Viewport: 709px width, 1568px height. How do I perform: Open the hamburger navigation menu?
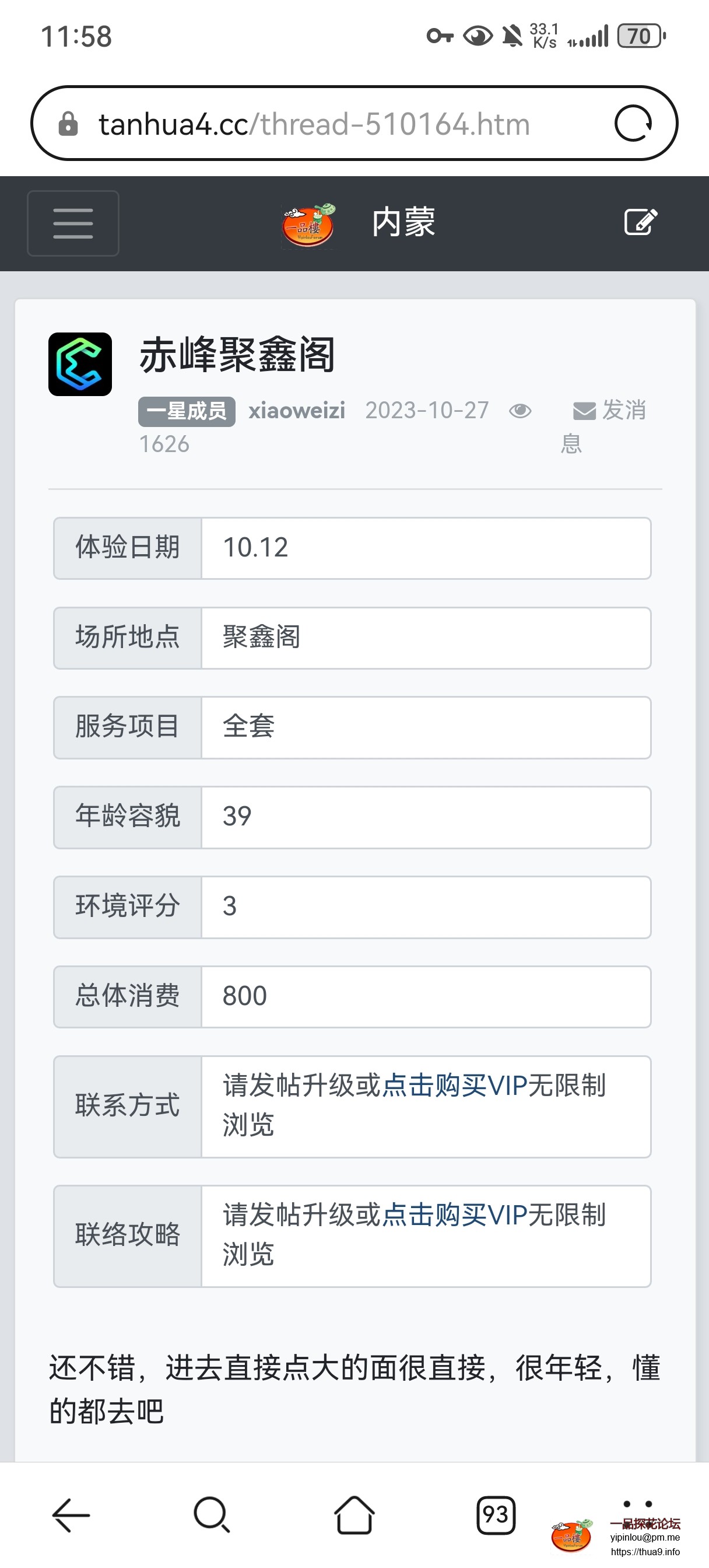tap(72, 223)
